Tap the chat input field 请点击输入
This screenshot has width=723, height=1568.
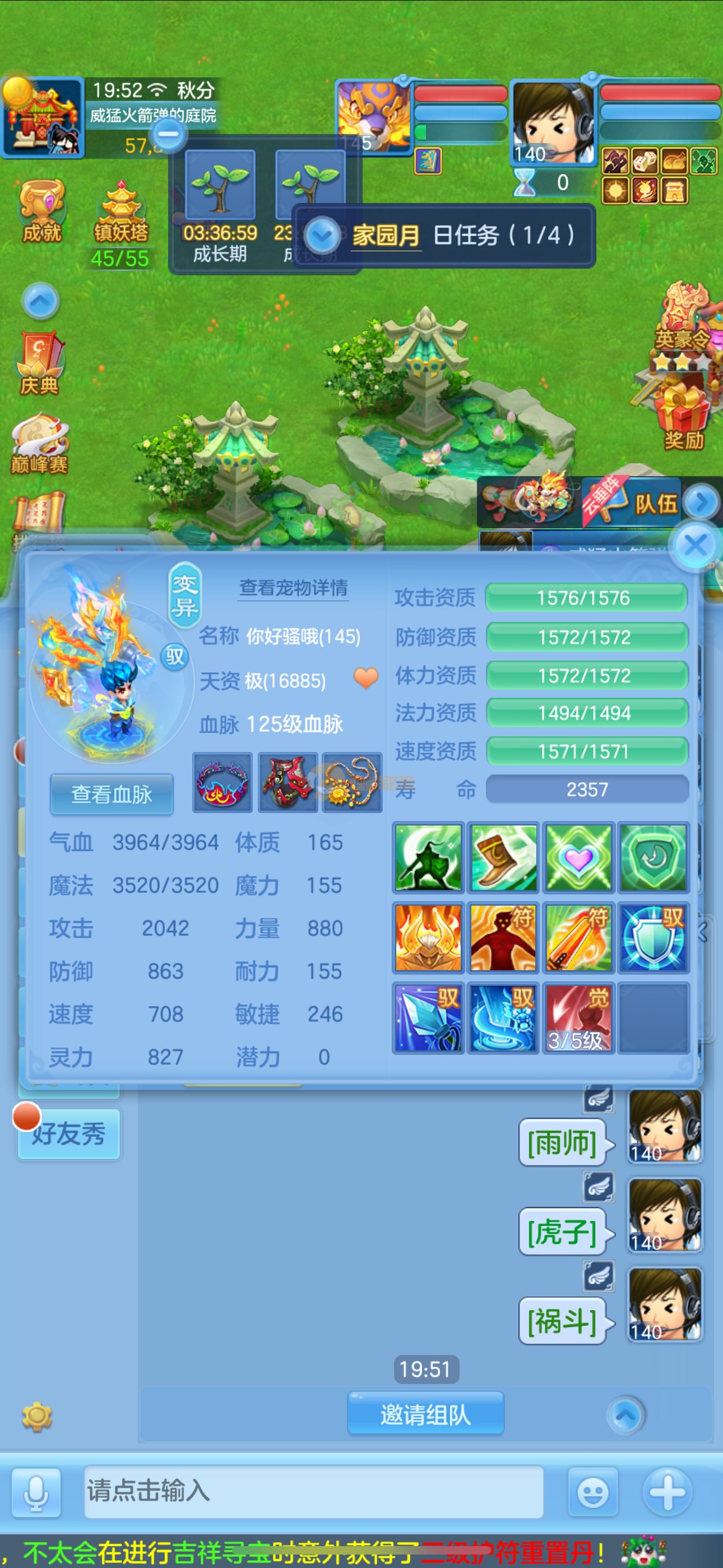click(313, 1491)
